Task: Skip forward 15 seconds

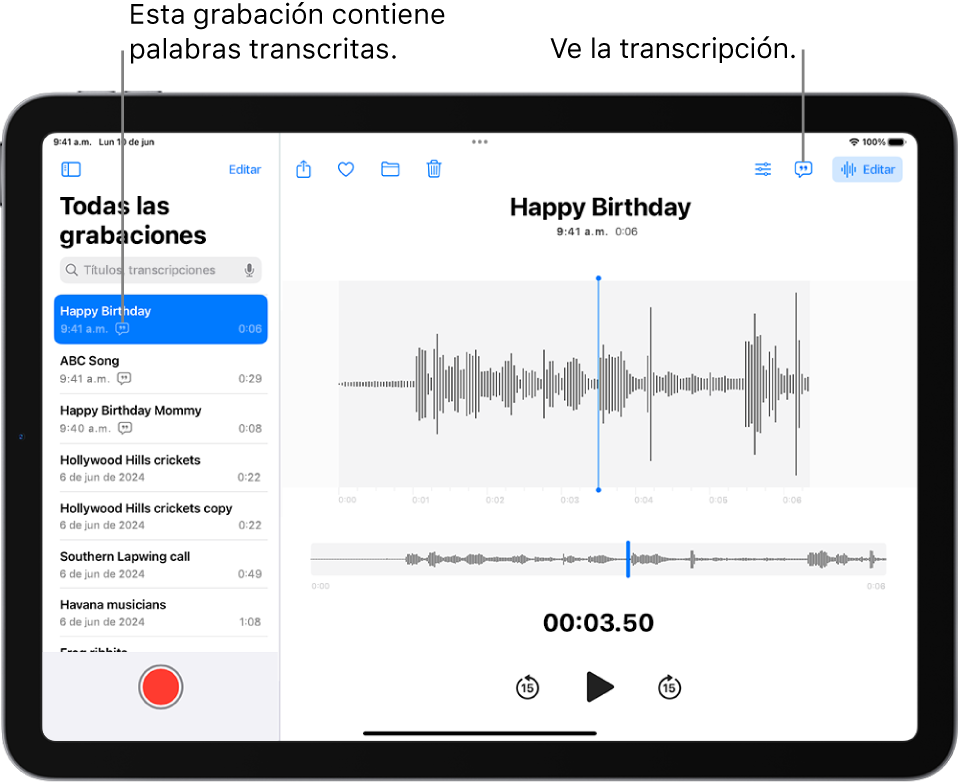Action: point(670,688)
